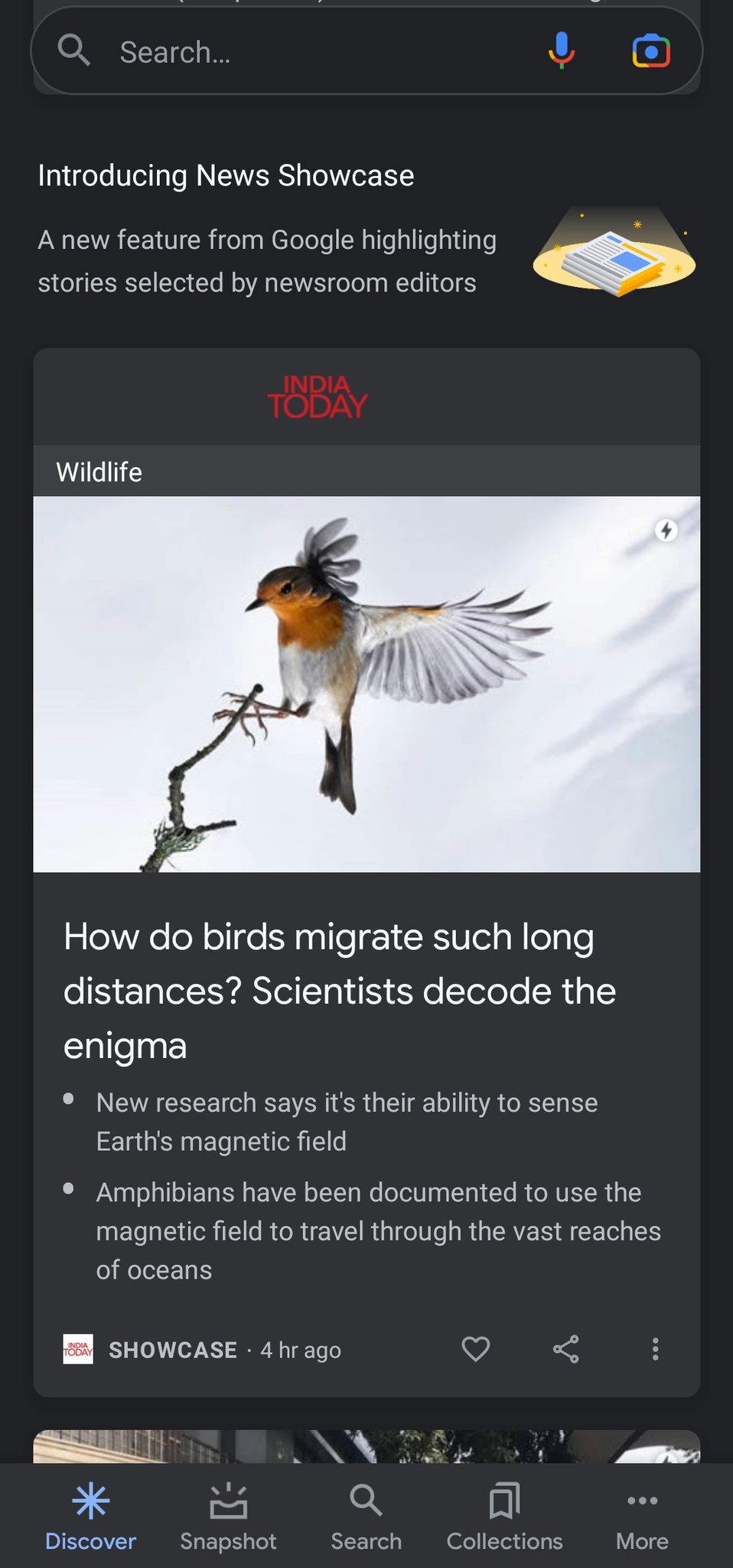The width and height of the screenshot is (733, 1568).
Task: Tap the Search field
Action: [x=306, y=52]
